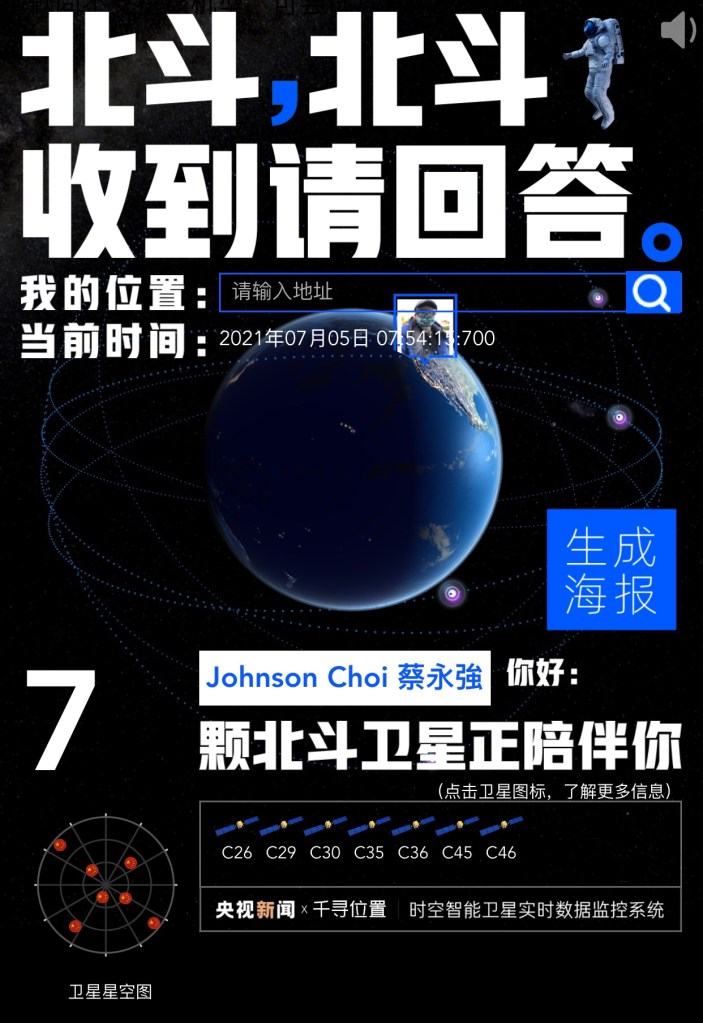This screenshot has width=703, height=1023.
Task: Generate poster with 生成海报 button
Action: click(x=611, y=569)
